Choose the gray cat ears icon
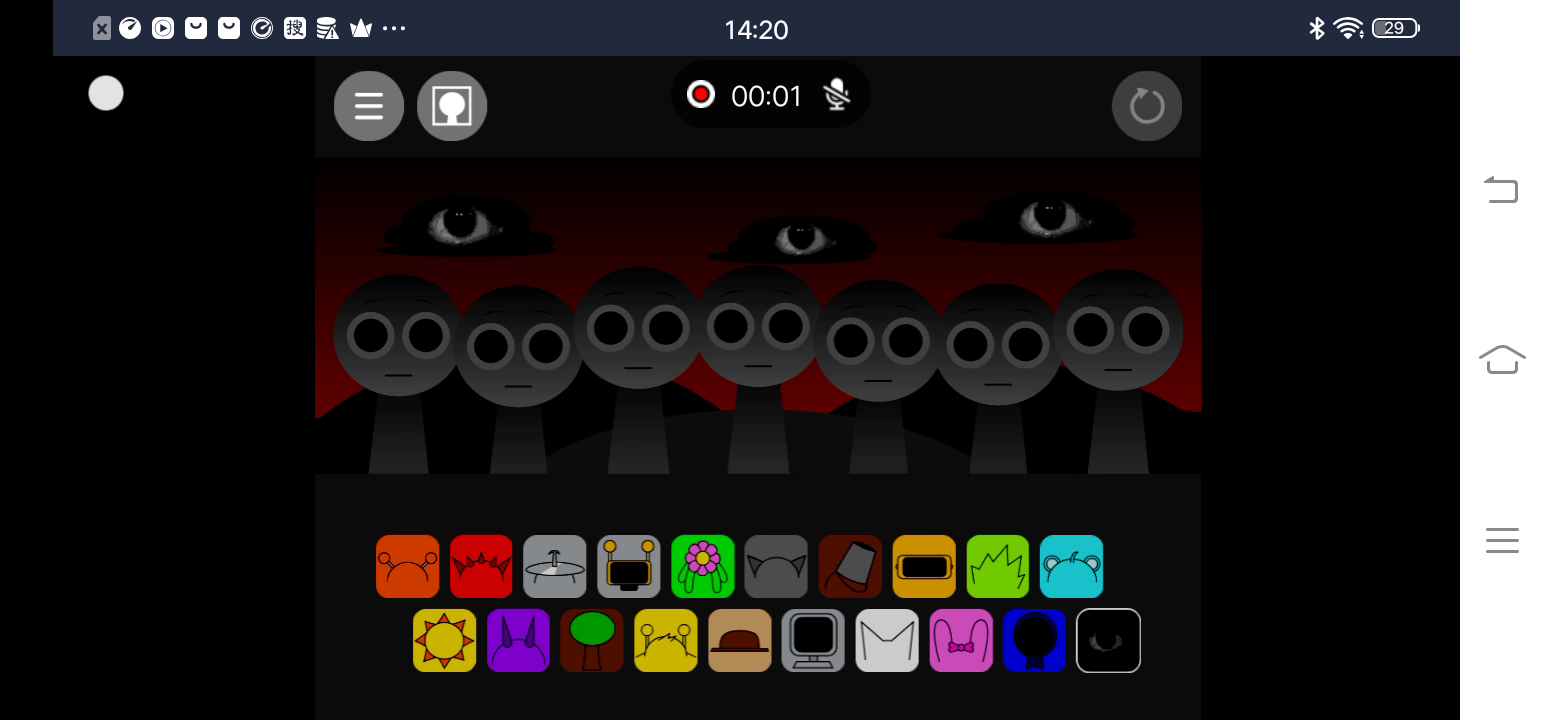This screenshot has height=720, width=1544. pos(776,567)
